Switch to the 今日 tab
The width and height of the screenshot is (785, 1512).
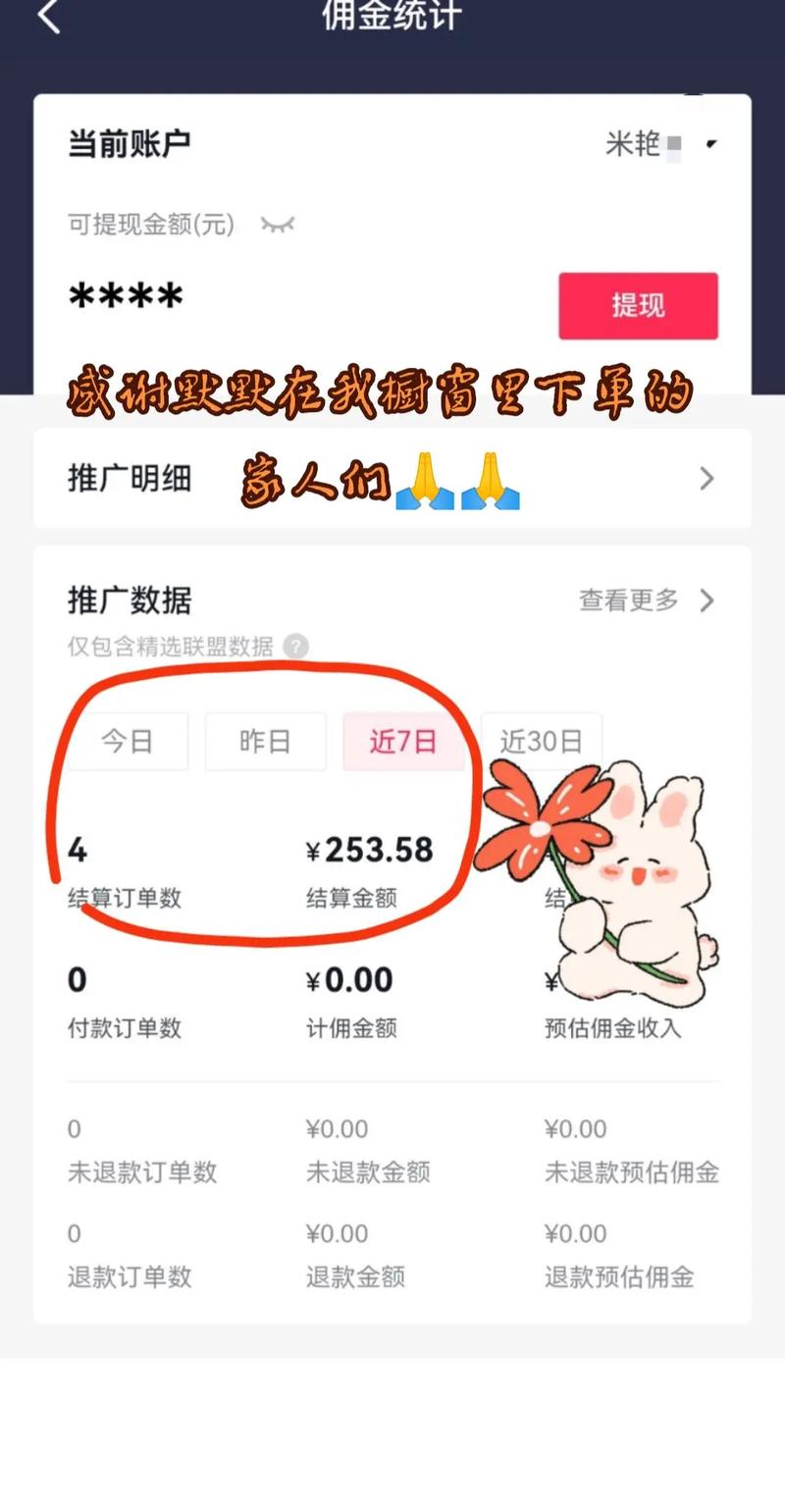[x=128, y=741]
